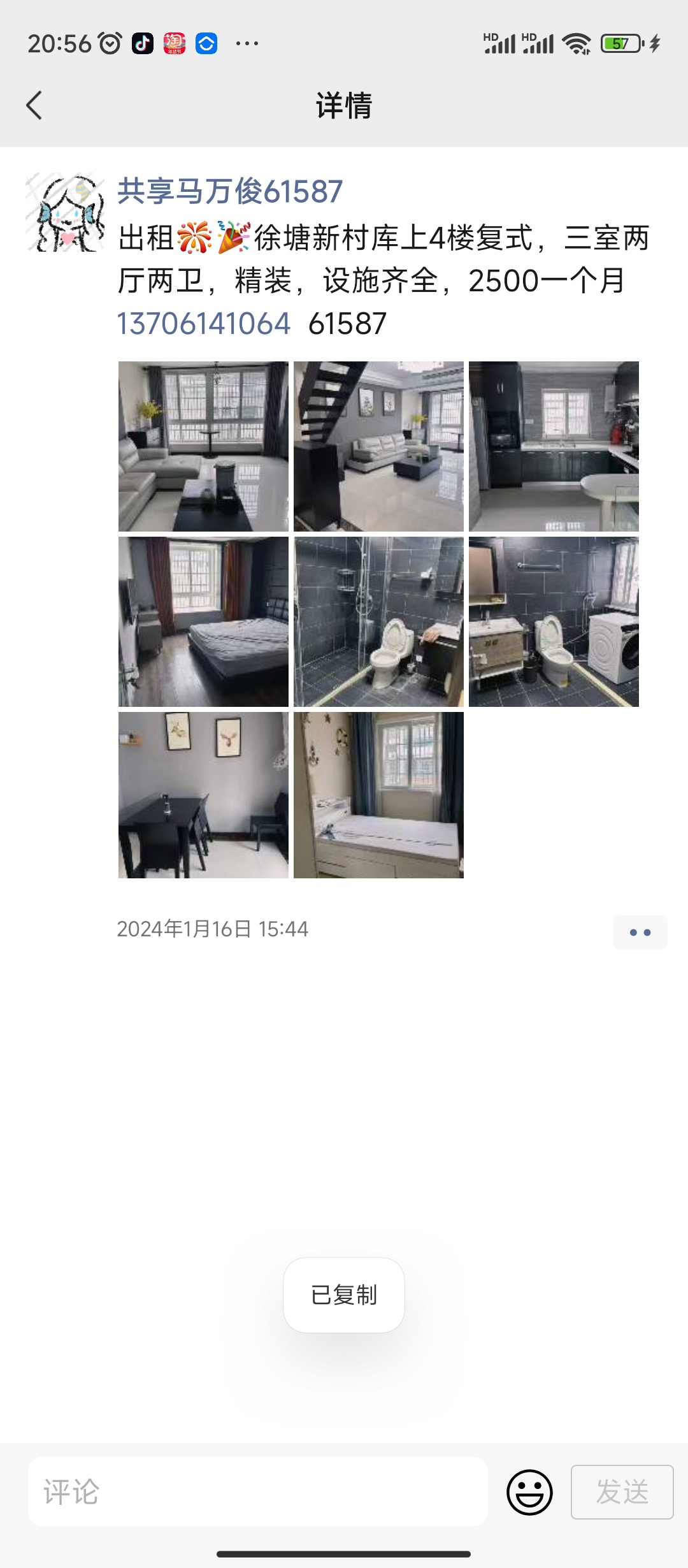This screenshot has height=1568, width=688.
Task: Open the two-dot like/comment menu
Action: (640, 933)
